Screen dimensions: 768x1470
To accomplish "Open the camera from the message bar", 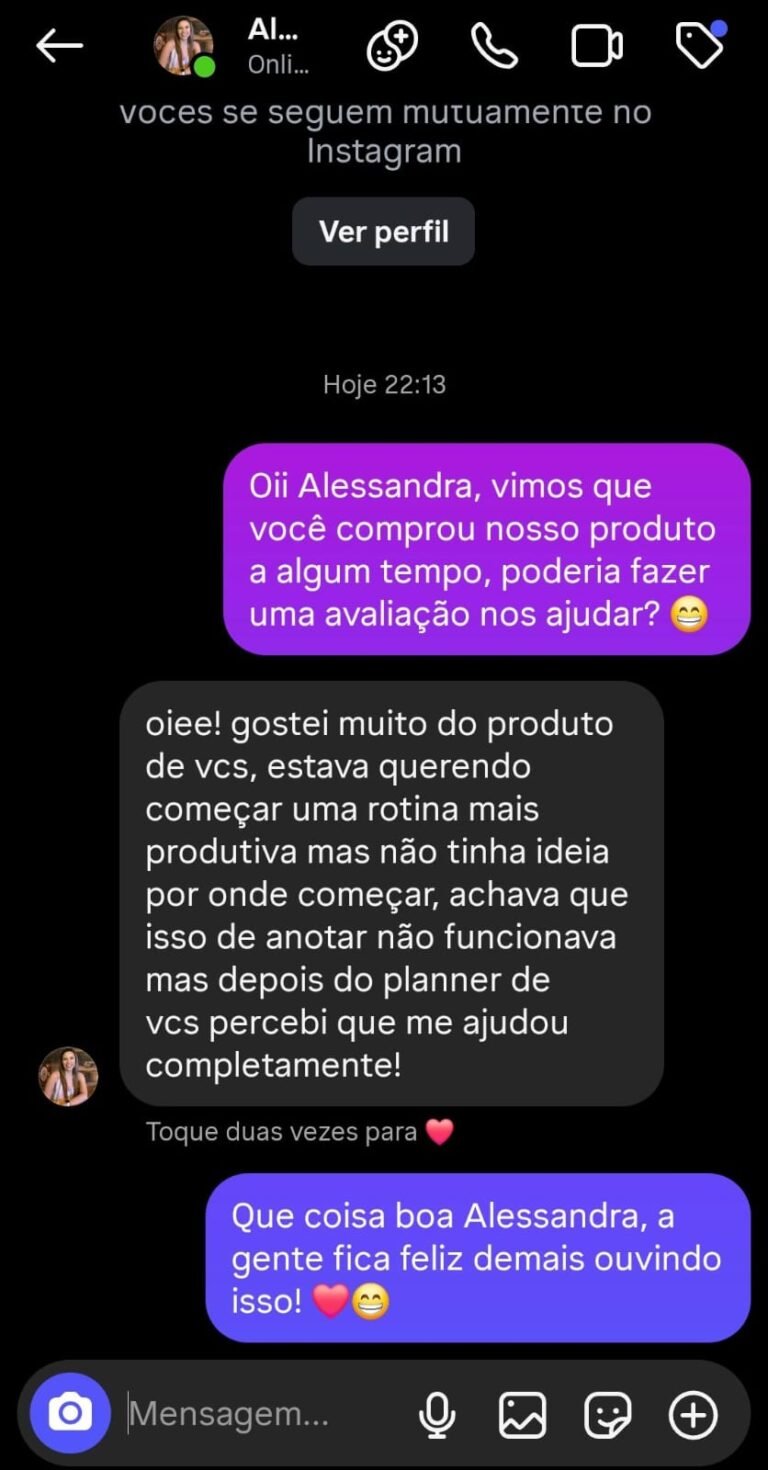I will point(70,1413).
